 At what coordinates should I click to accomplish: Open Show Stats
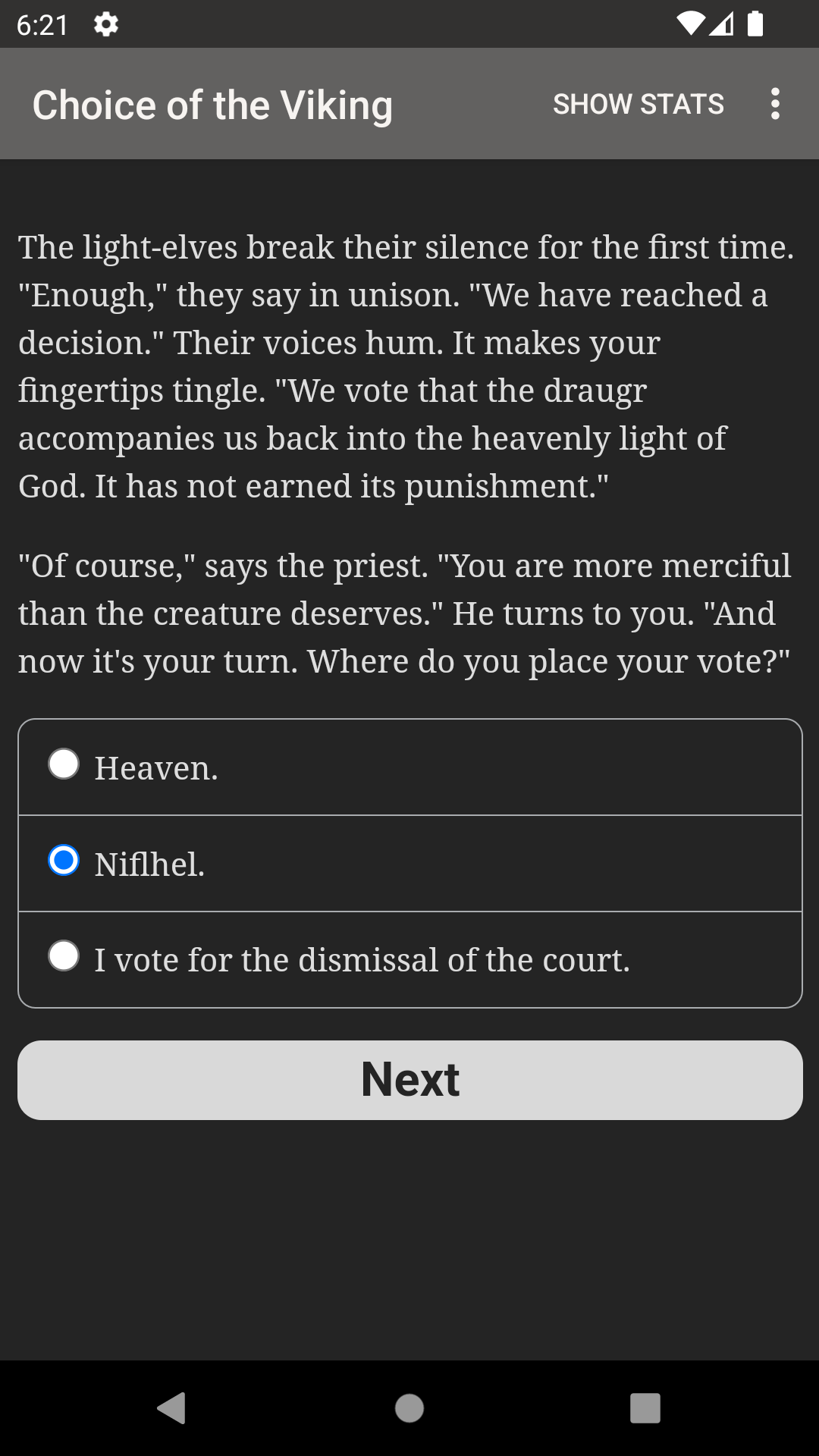click(x=639, y=104)
